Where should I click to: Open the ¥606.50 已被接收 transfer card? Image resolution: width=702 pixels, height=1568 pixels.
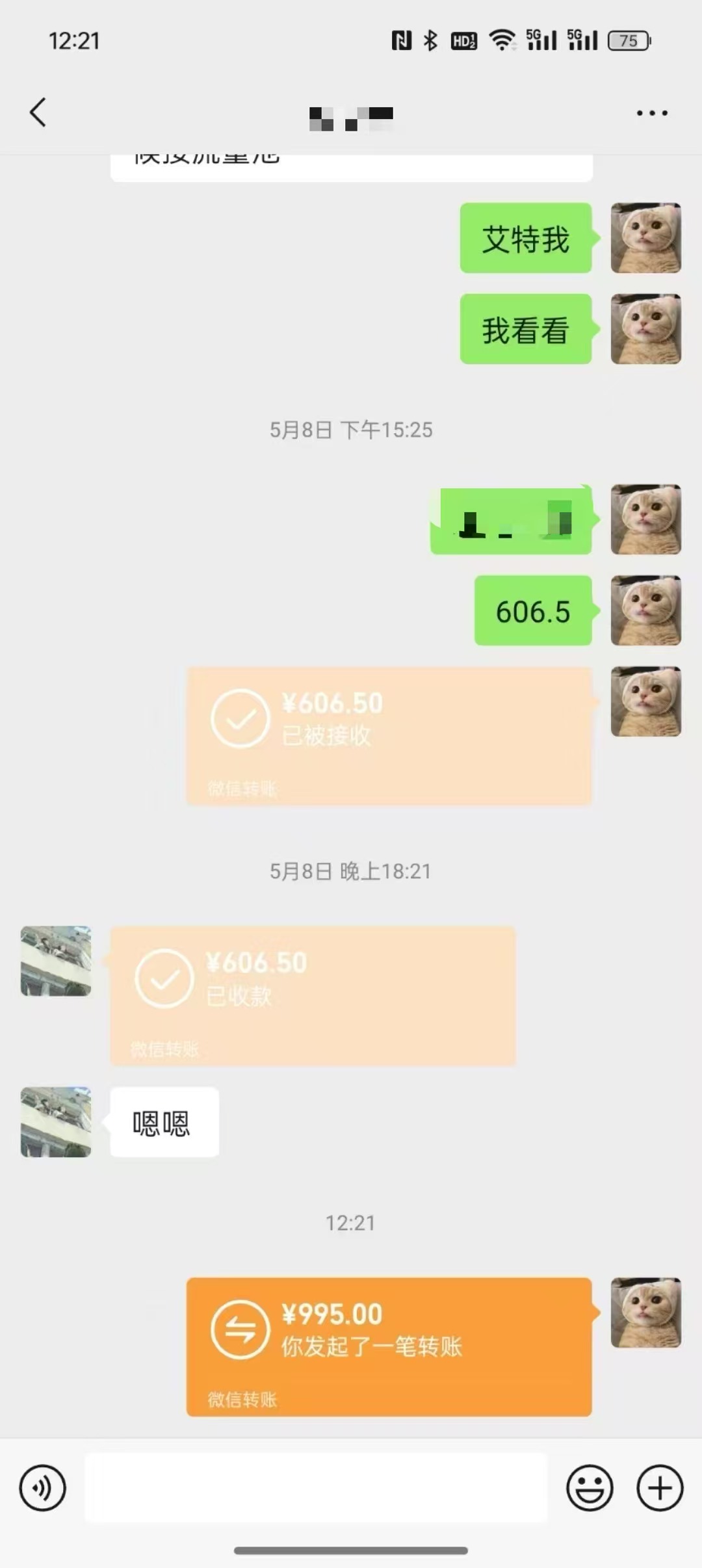(389, 735)
